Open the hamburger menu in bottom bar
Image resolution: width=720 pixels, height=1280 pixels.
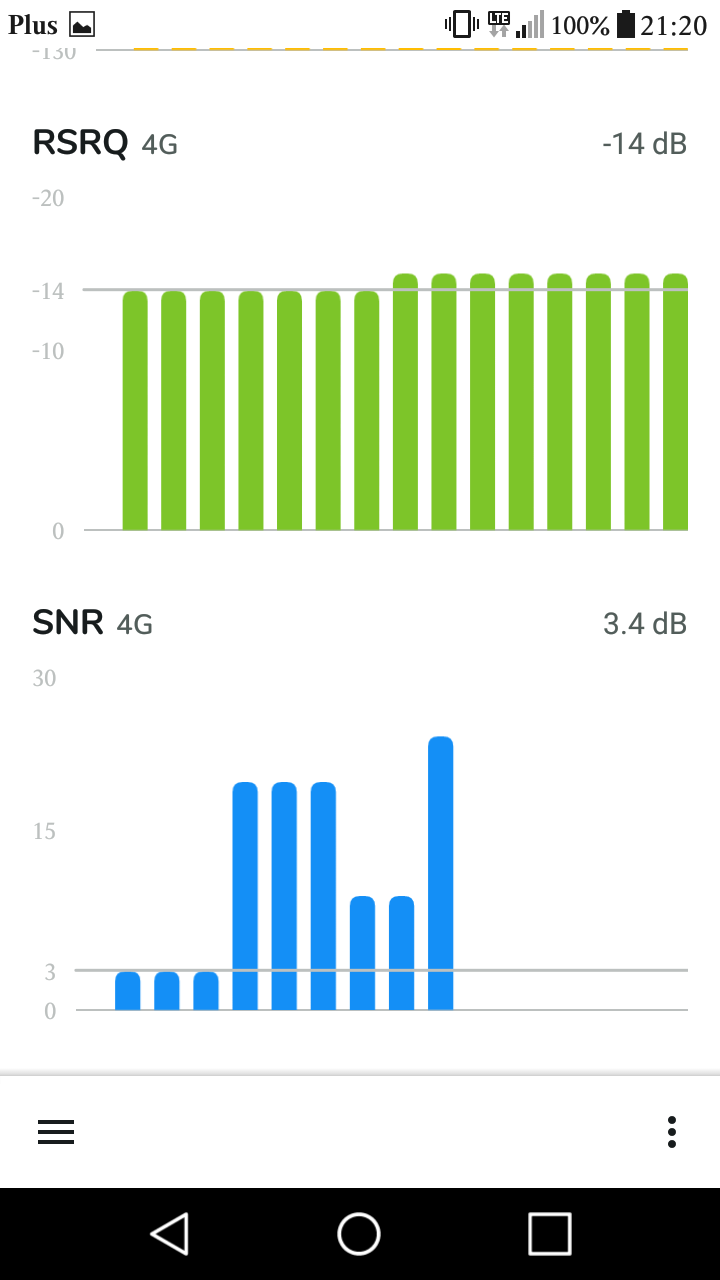click(56, 1131)
